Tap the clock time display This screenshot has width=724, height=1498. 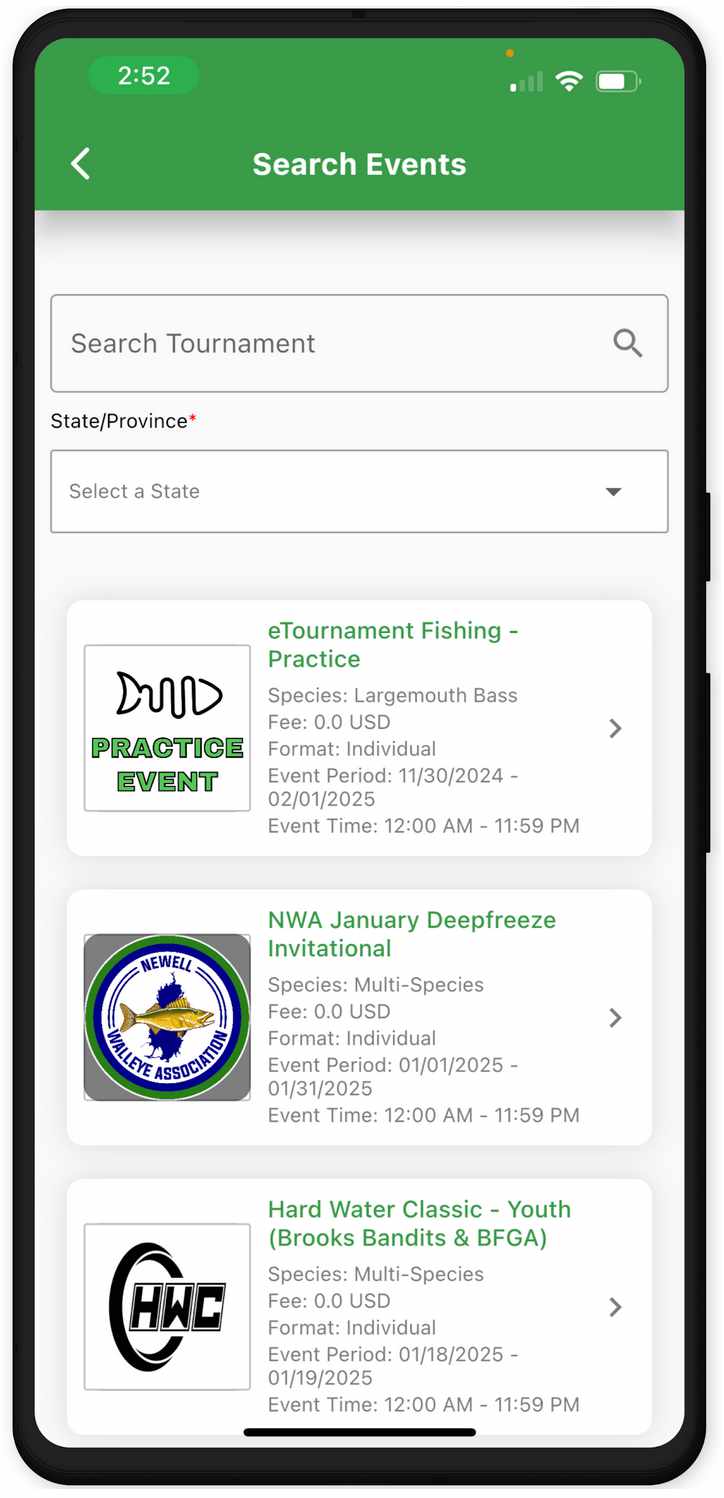tap(144, 75)
